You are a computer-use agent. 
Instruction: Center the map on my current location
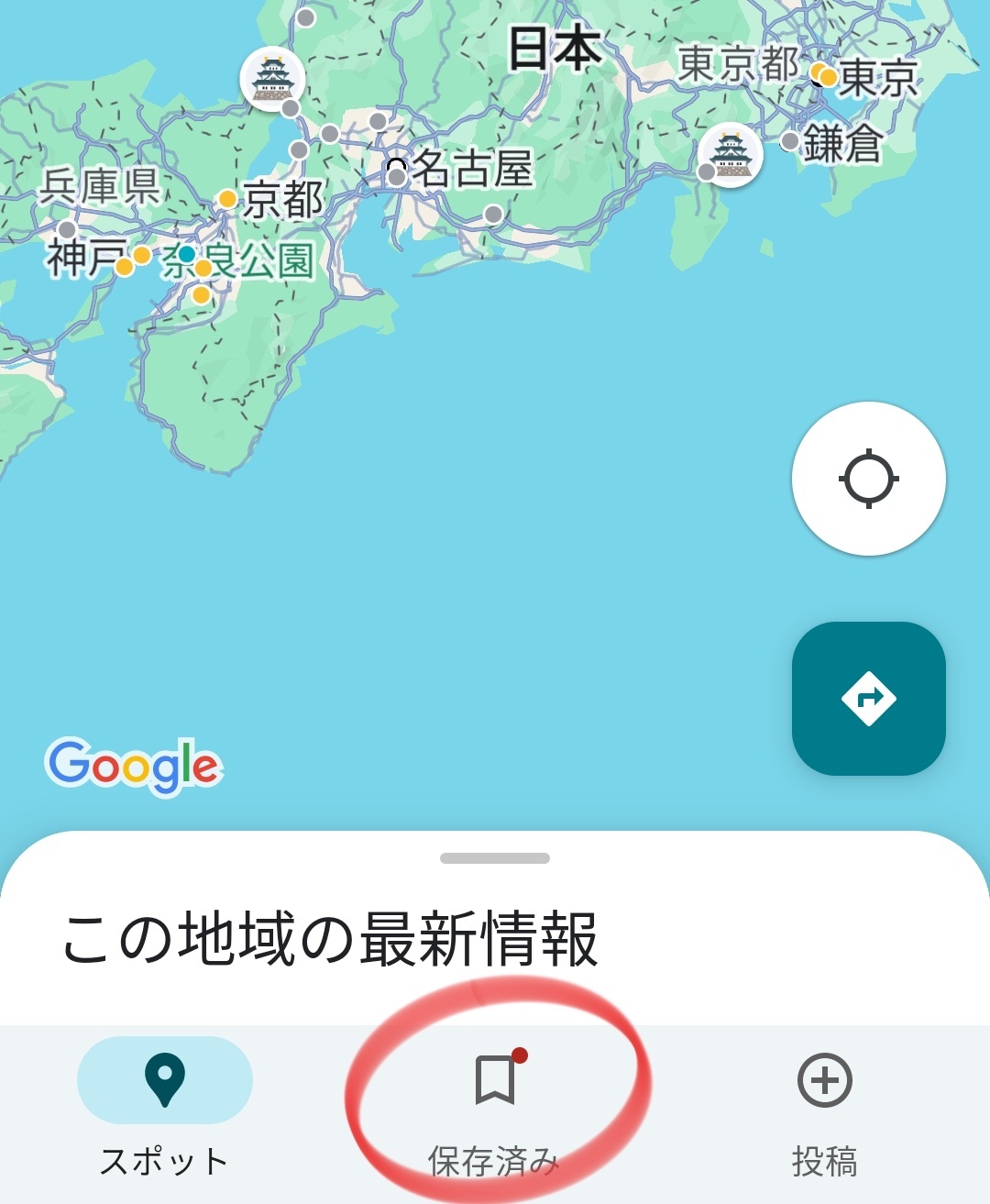tap(868, 479)
